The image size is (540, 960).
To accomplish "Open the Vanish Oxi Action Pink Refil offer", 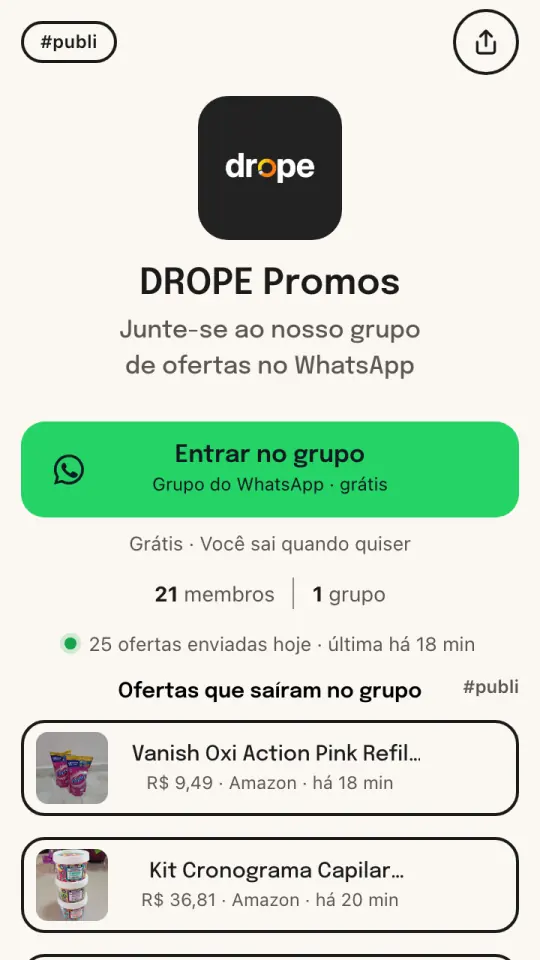I will coord(270,768).
